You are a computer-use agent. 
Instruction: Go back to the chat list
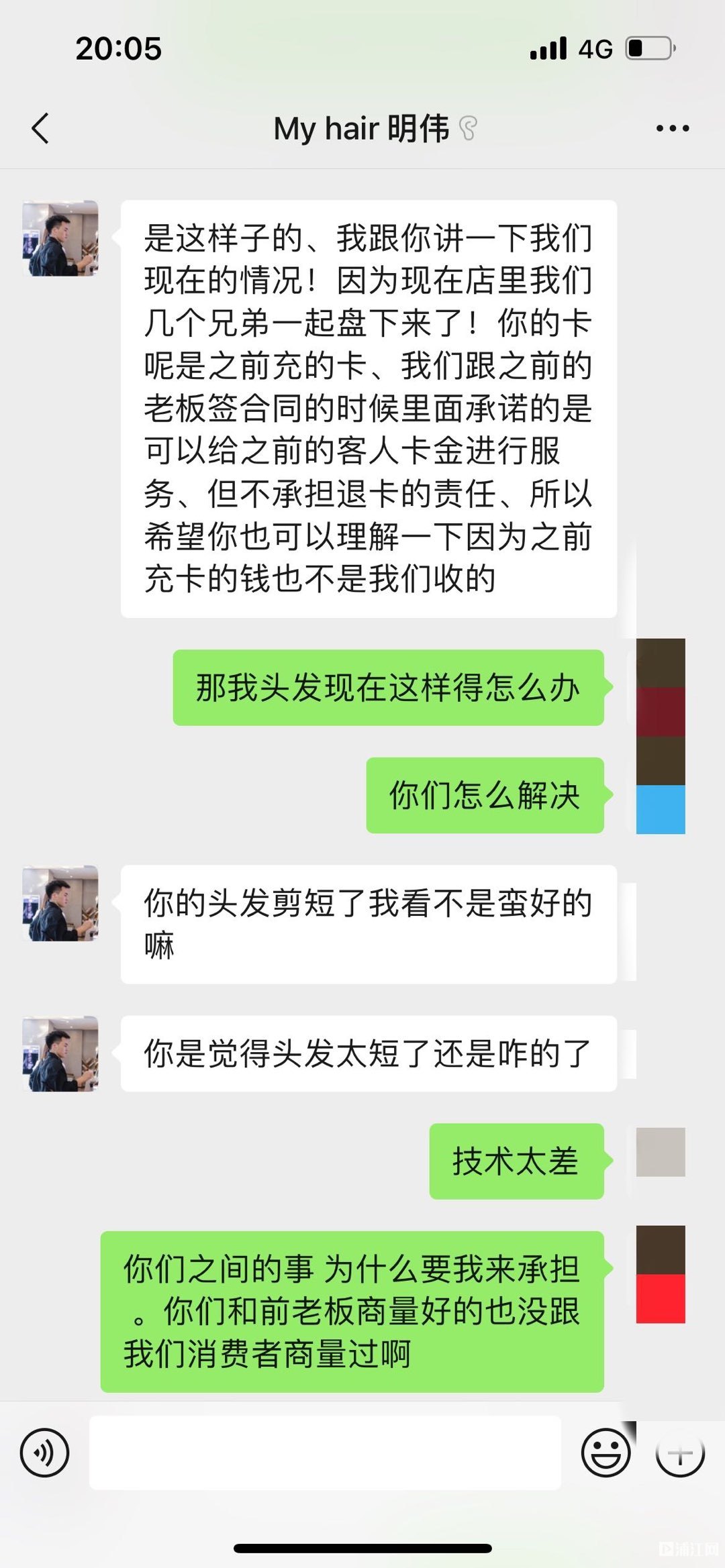click(41, 128)
